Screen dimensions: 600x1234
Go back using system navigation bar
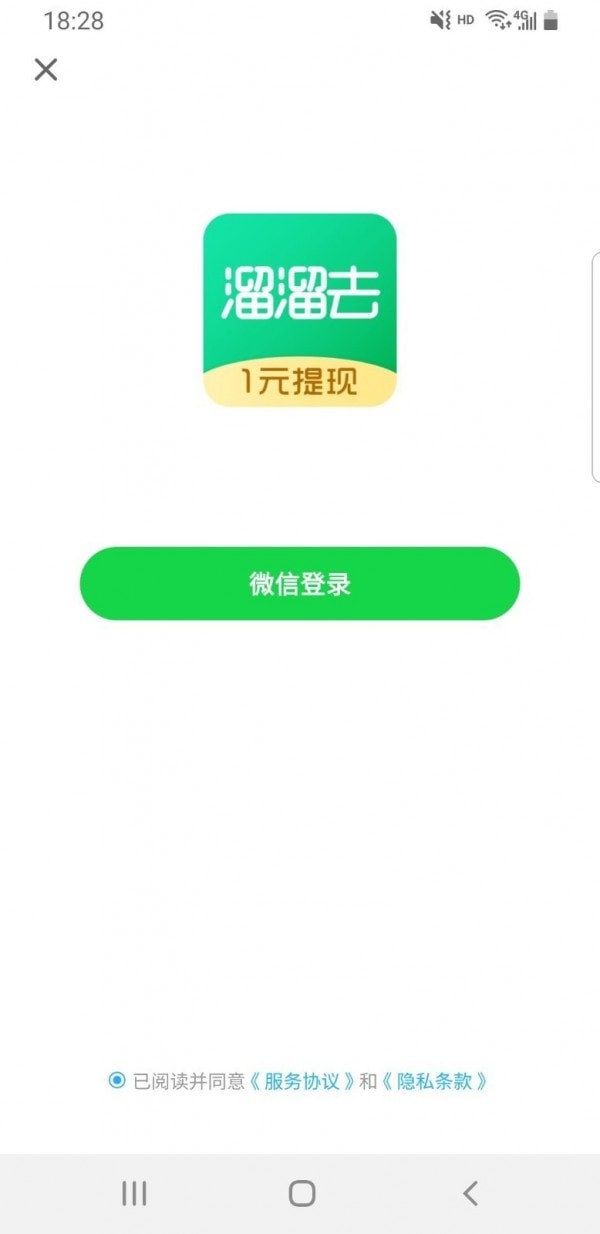point(470,1192)
